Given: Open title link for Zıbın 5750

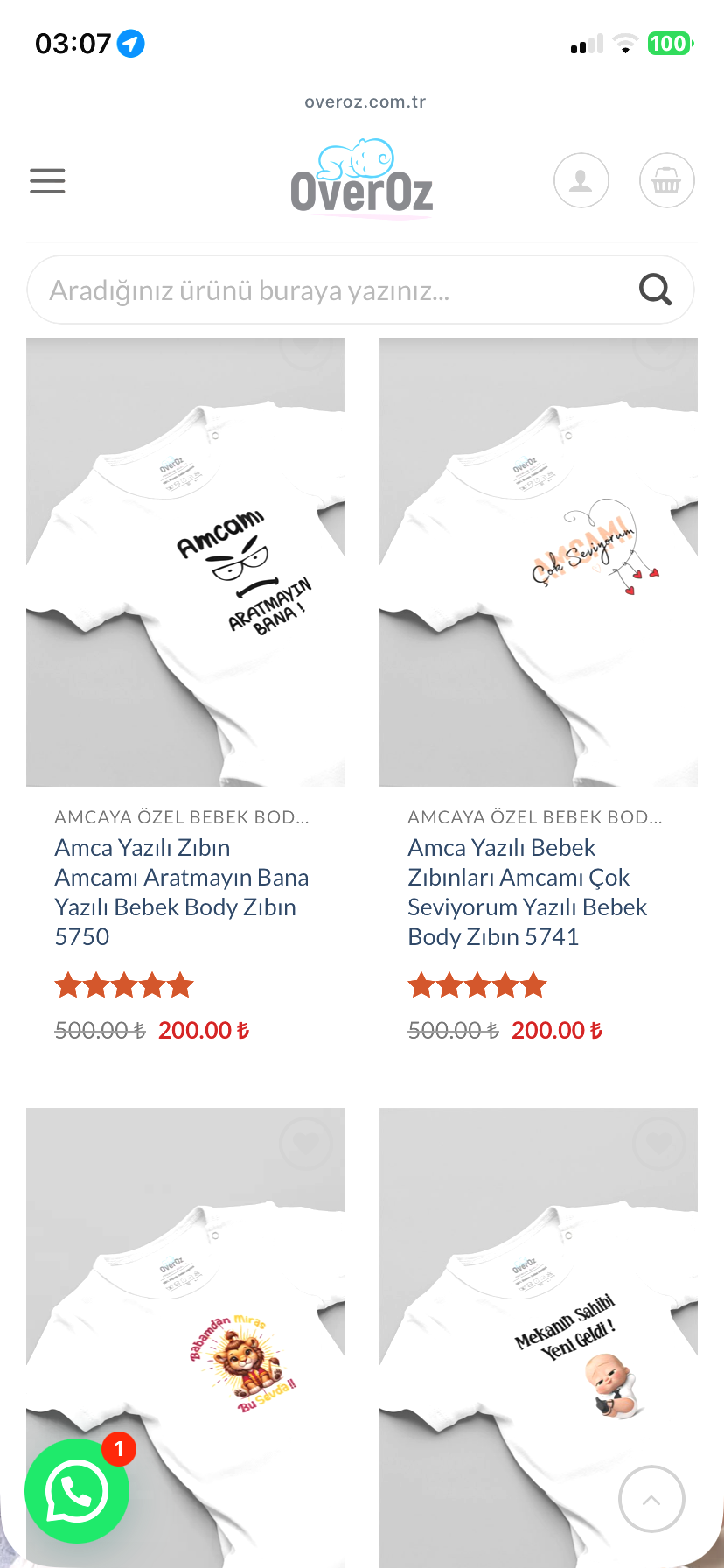Looking at the screenshot, I should coord(181,892).
